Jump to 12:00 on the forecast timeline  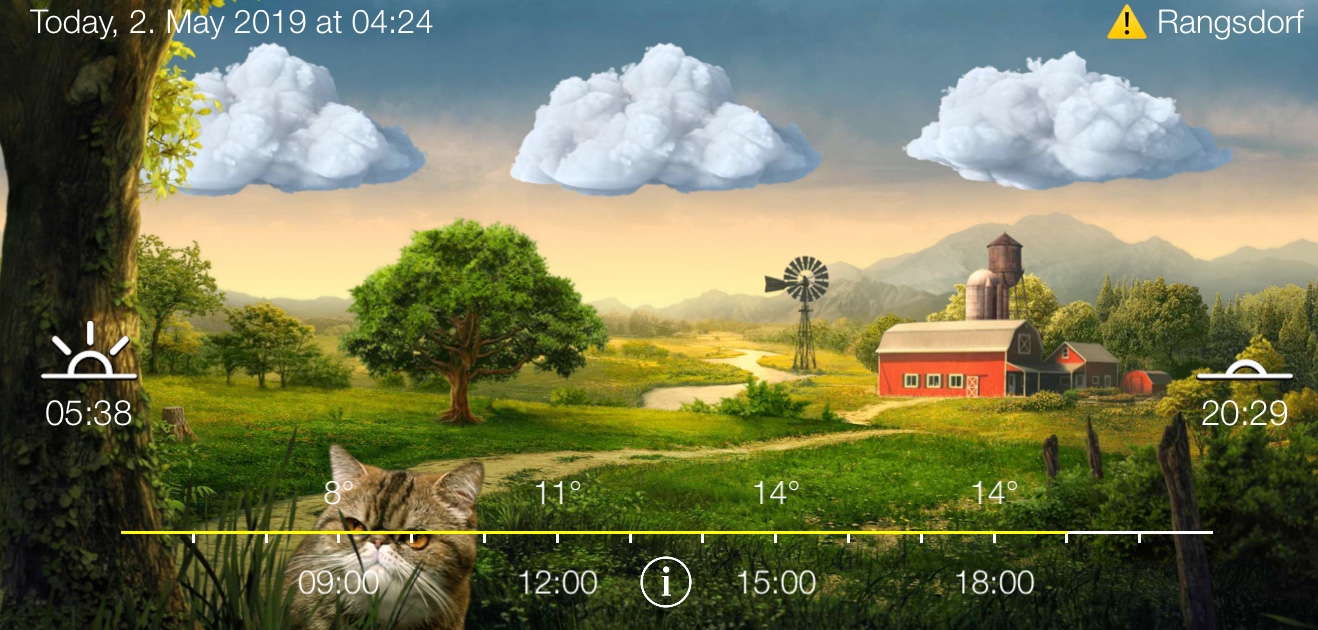tap(557, 582)
